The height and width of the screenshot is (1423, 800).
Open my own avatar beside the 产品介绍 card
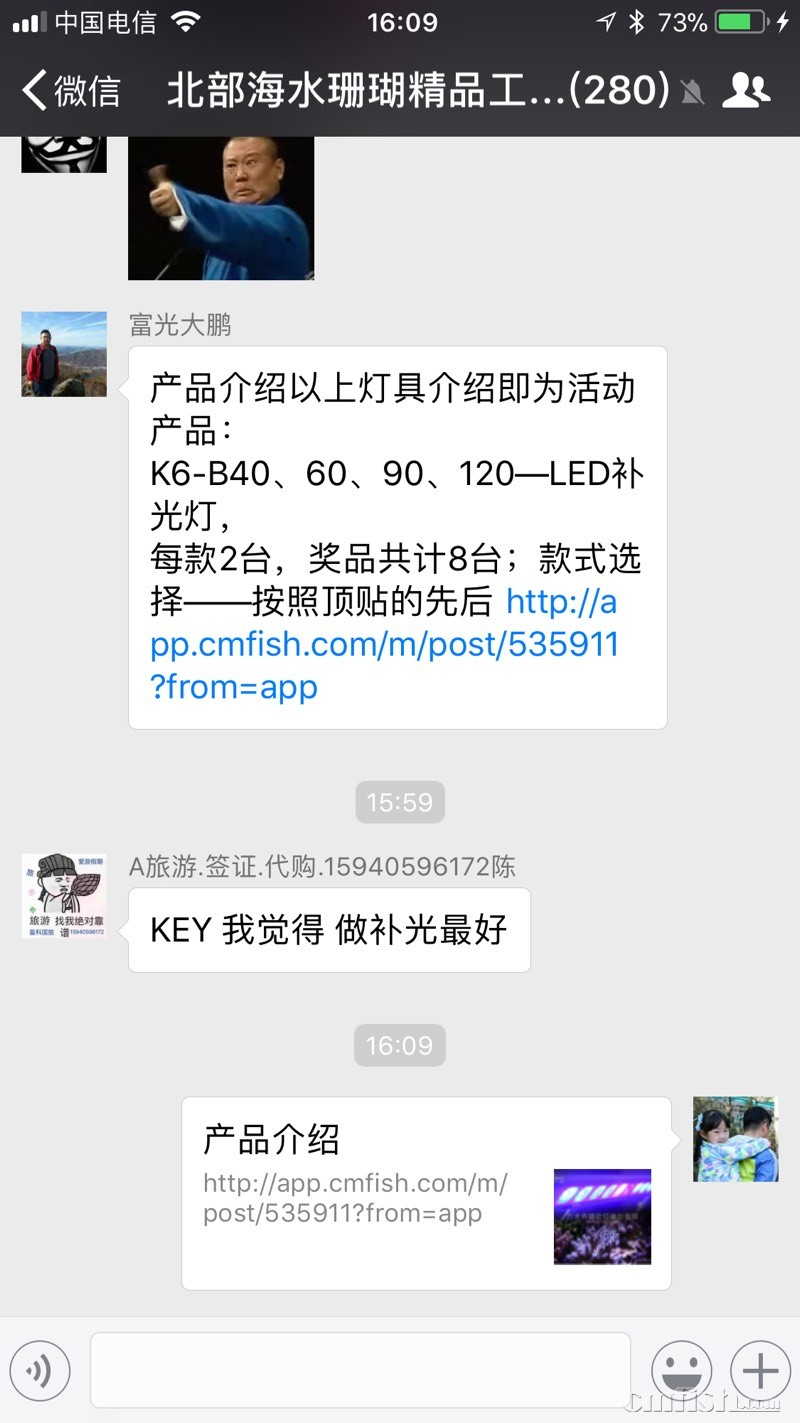tap(735, 1139)
